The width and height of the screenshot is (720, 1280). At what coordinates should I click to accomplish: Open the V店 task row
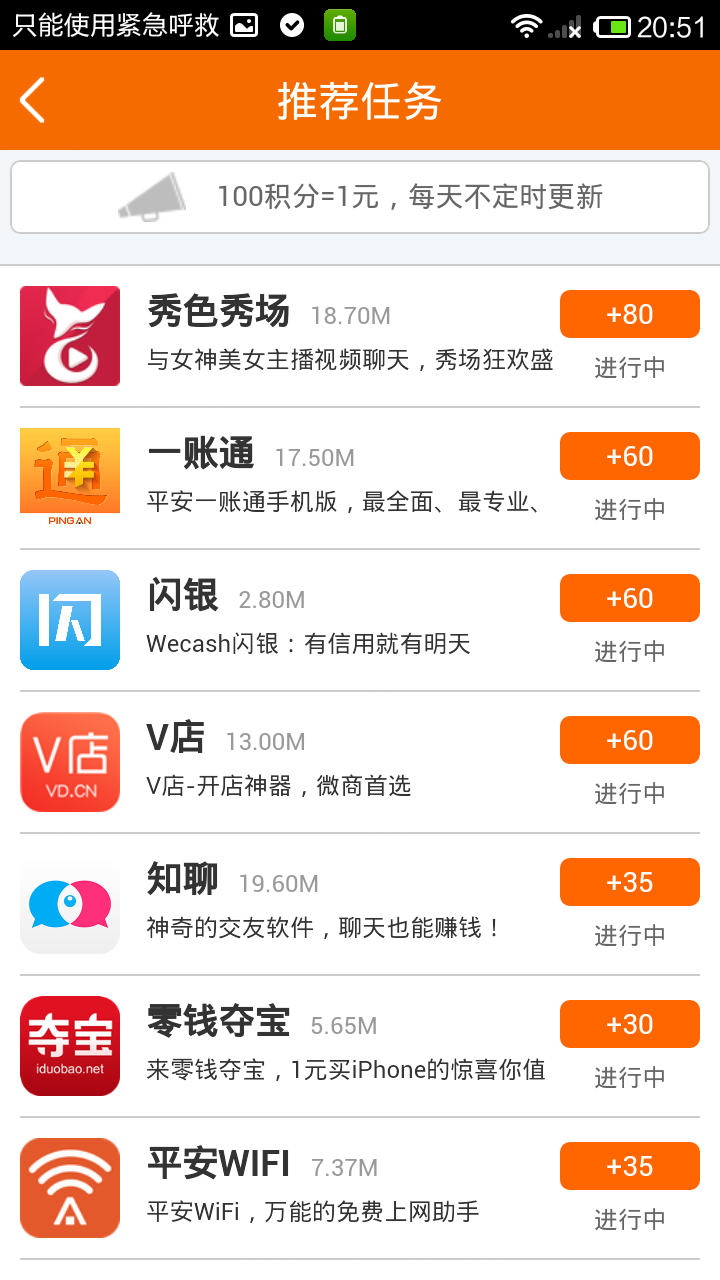click(x=360, y=762)
